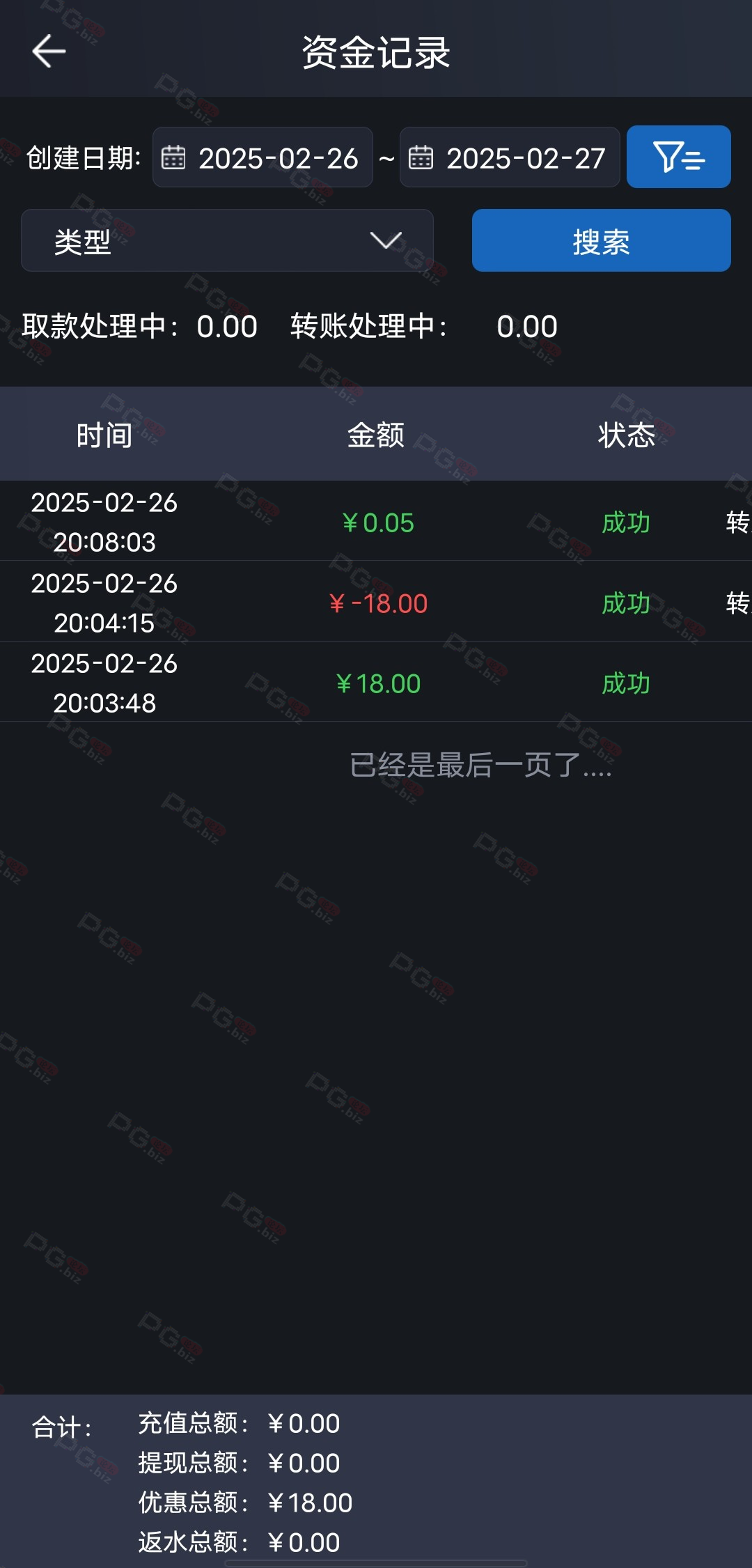Expand the 类型 dropdown

[x=227, y=240]
